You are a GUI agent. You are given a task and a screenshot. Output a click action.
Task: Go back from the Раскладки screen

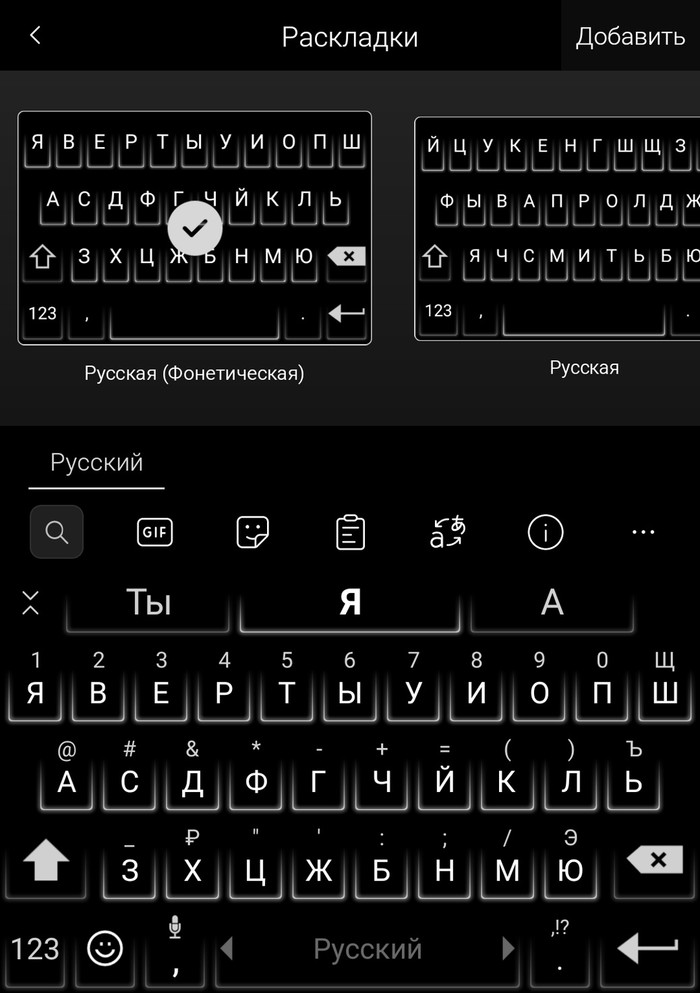(x=35, y=36)
